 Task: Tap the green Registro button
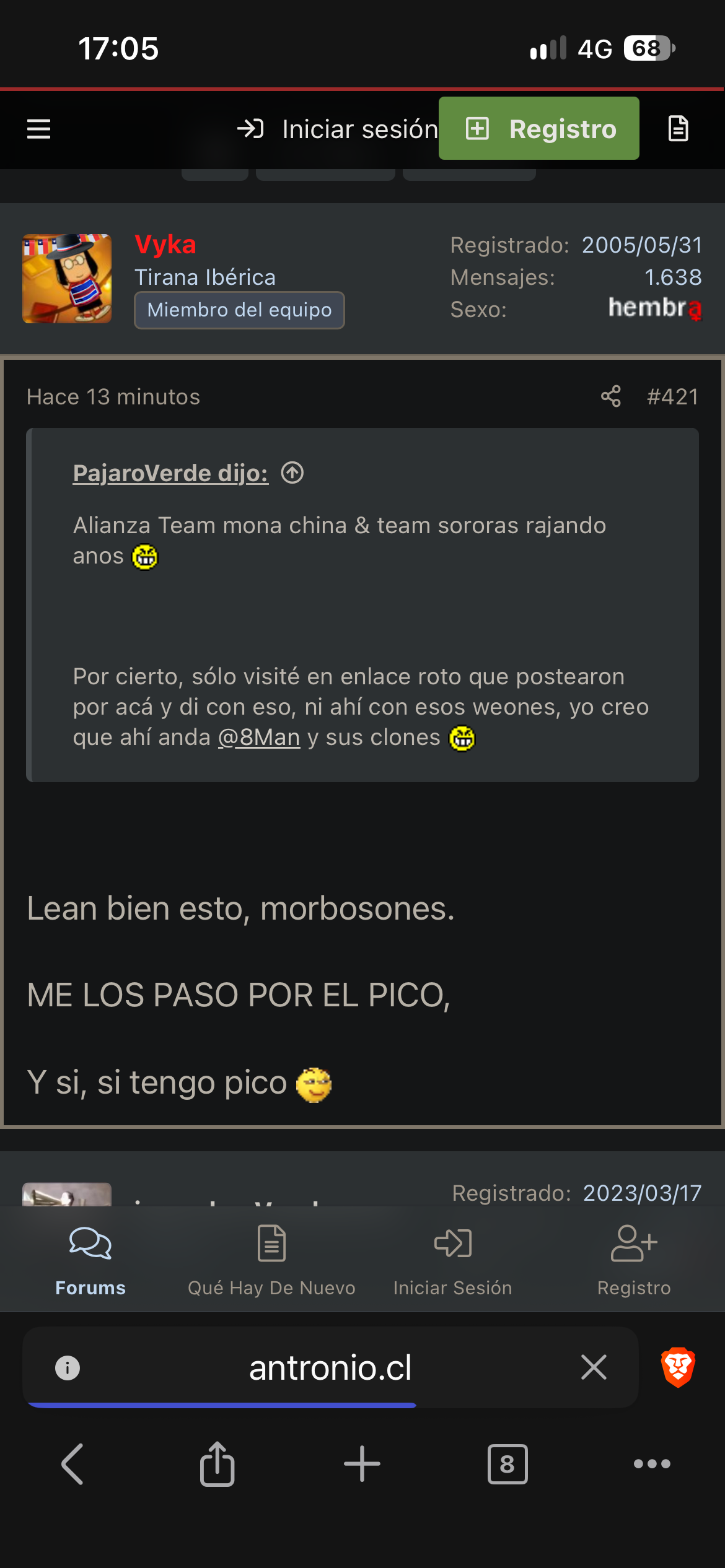pyautogui.click(x=539, y=128)
